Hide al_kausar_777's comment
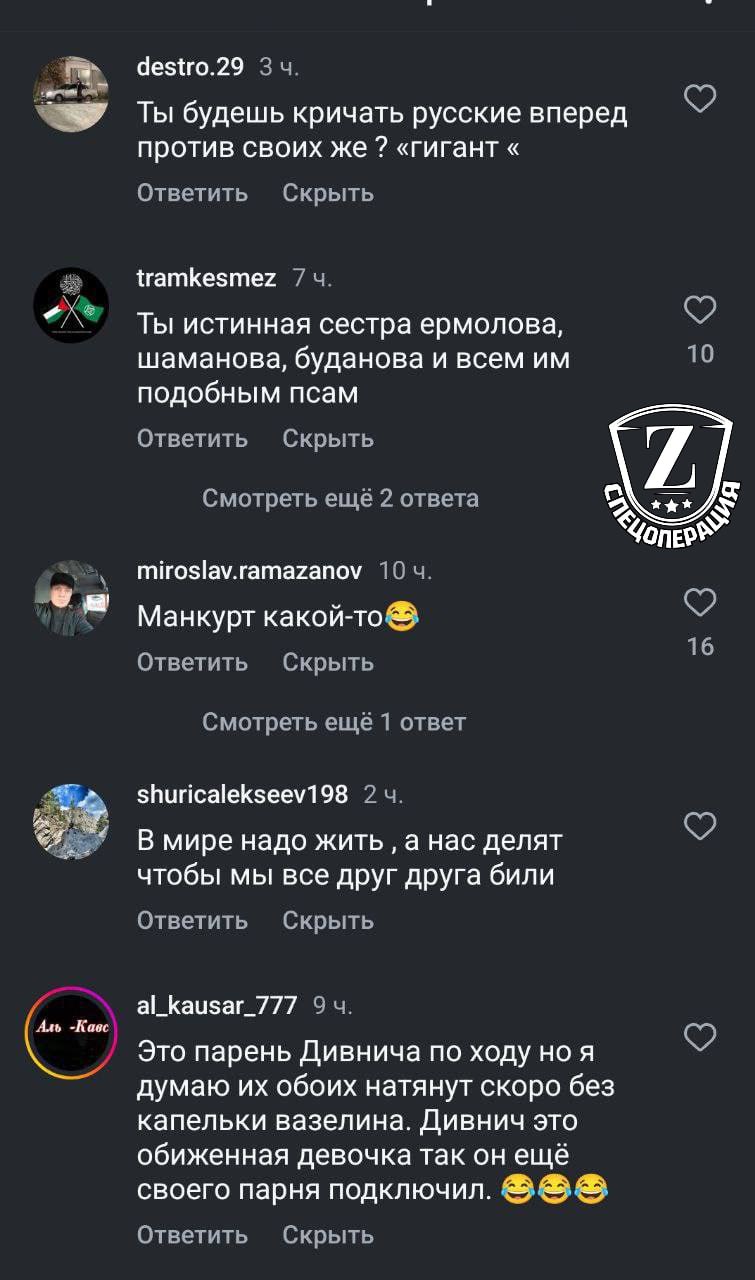 (328, 1235)
